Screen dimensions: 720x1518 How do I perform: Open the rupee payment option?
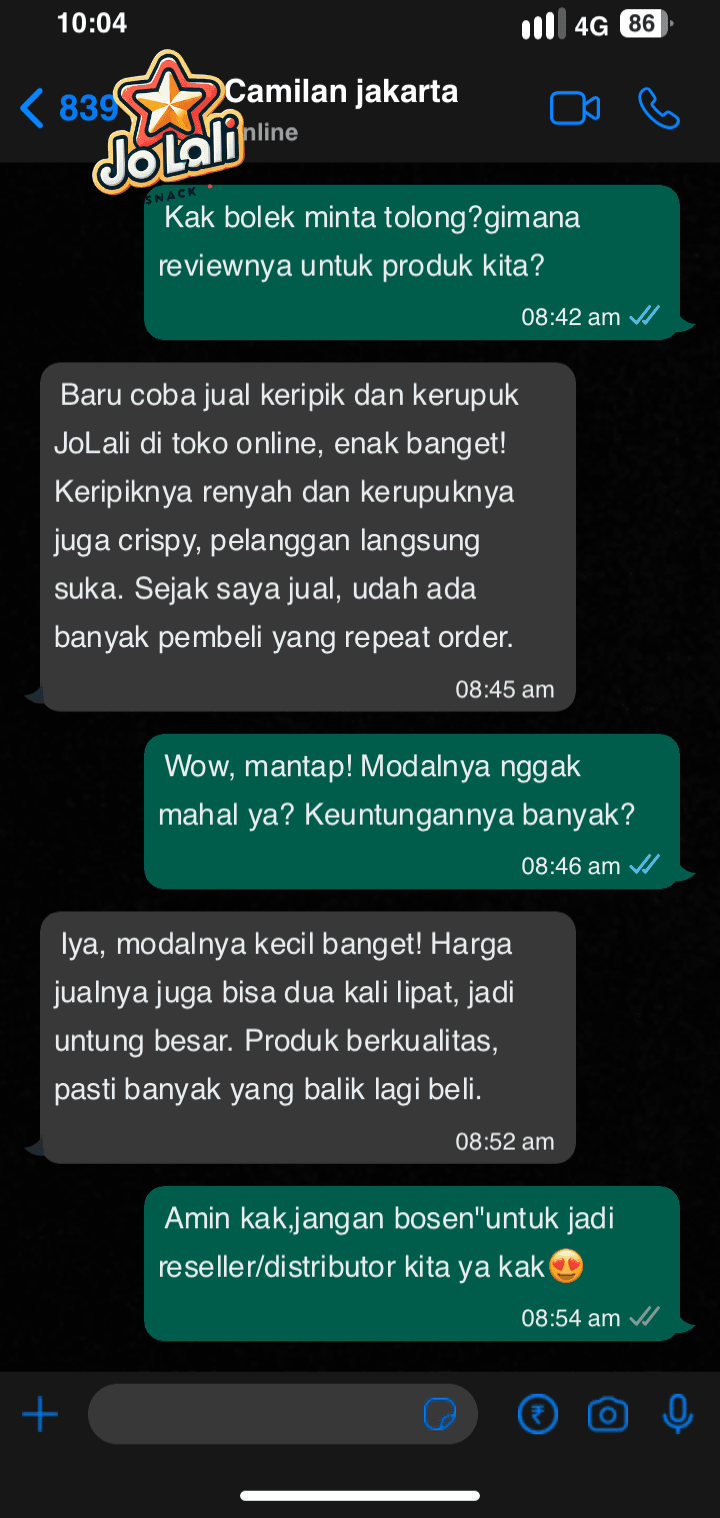[538, 1414]
